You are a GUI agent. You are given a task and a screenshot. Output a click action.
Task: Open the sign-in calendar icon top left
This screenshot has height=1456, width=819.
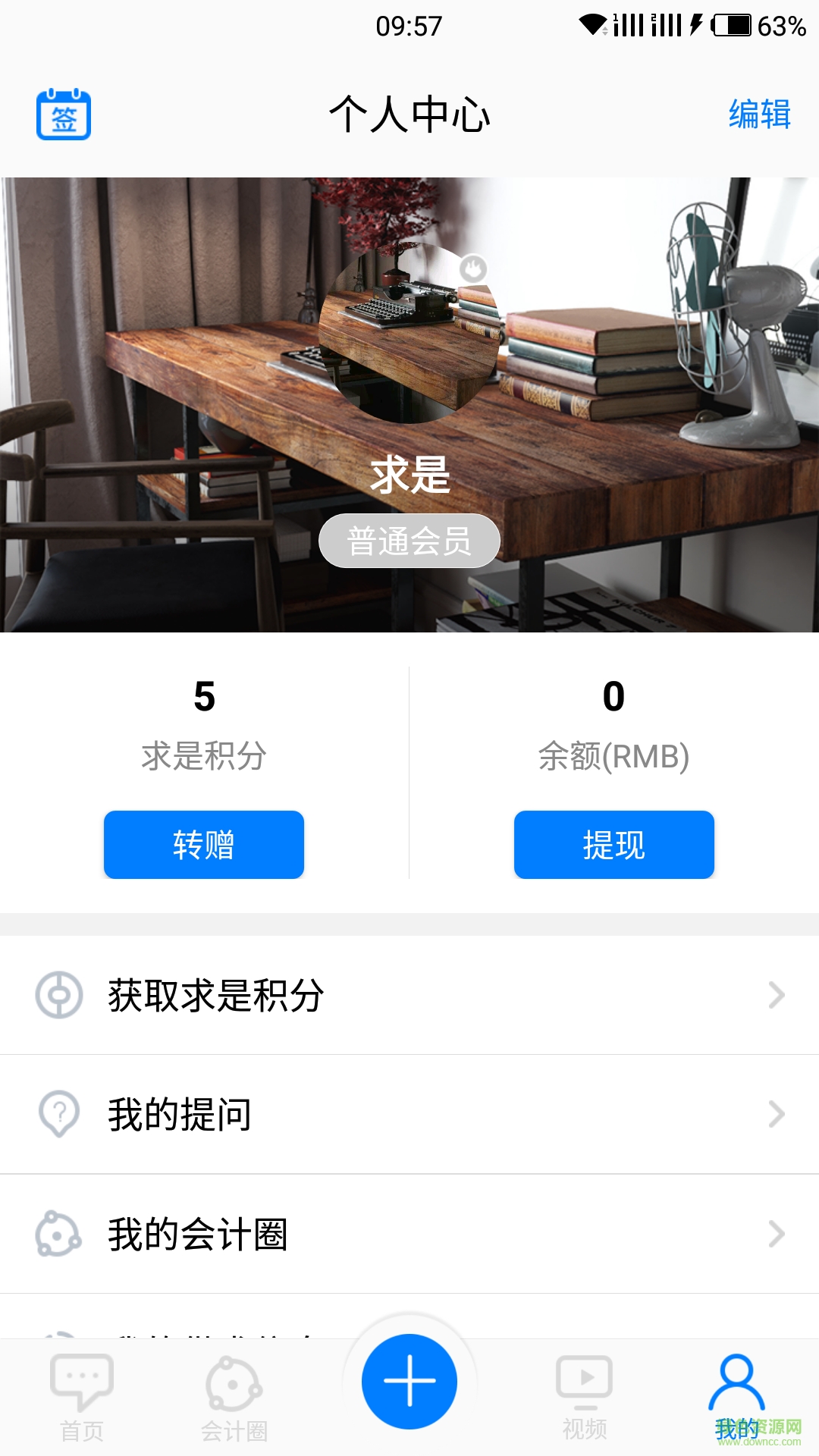(64, 114)
